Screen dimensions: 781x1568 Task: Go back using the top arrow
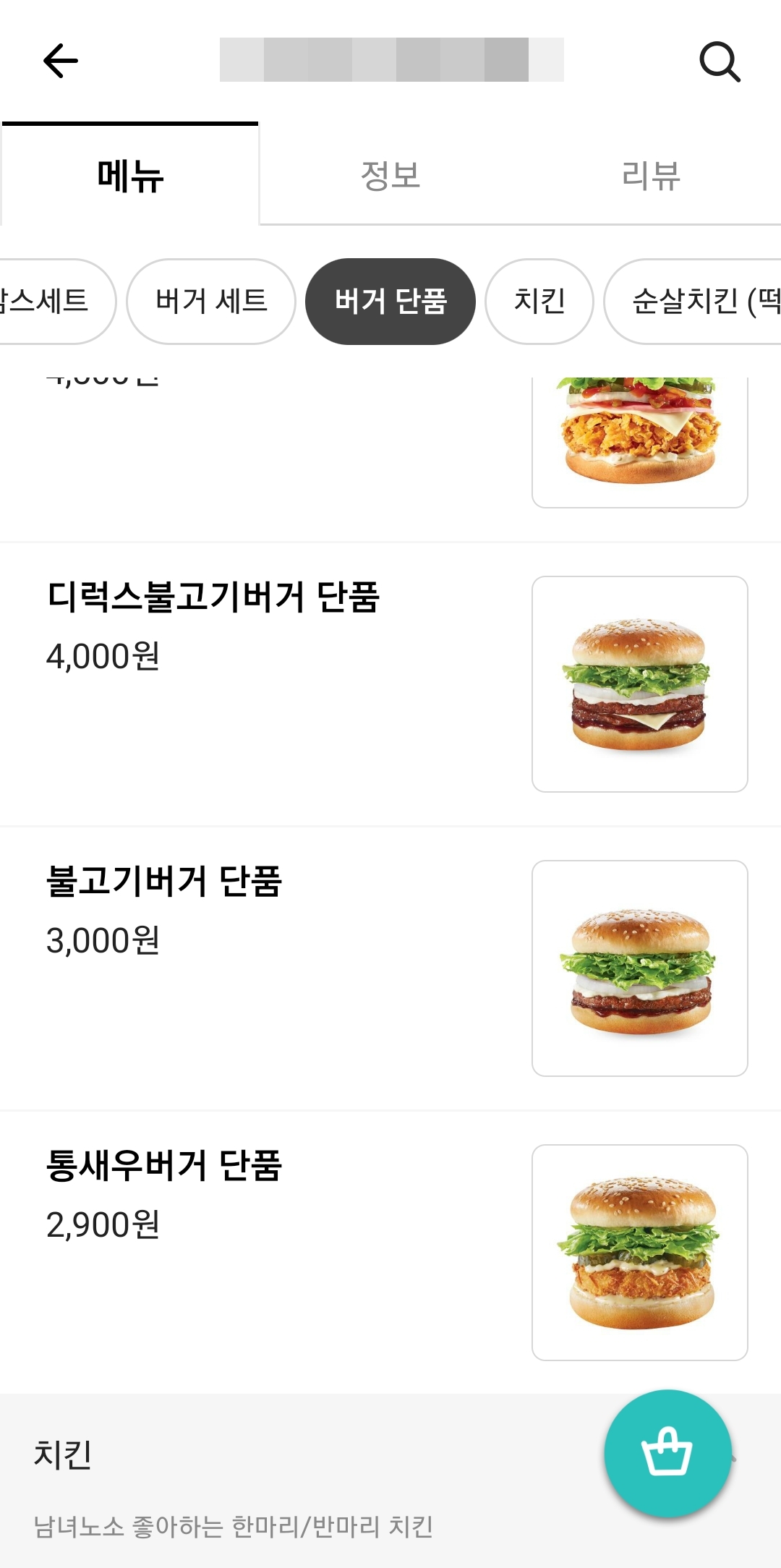[x=61, y=61]
